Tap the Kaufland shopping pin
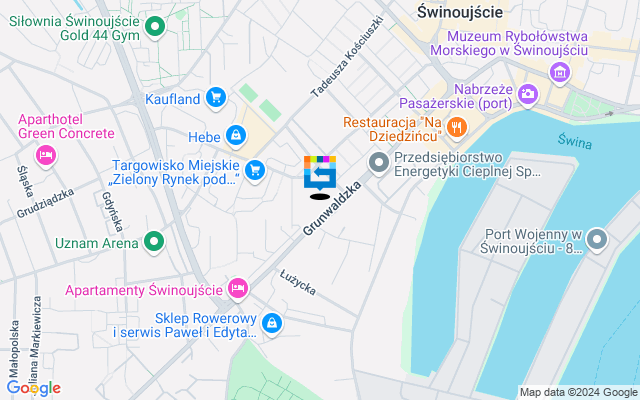This screenshot has height=400, width=640. tap(215, 98)
